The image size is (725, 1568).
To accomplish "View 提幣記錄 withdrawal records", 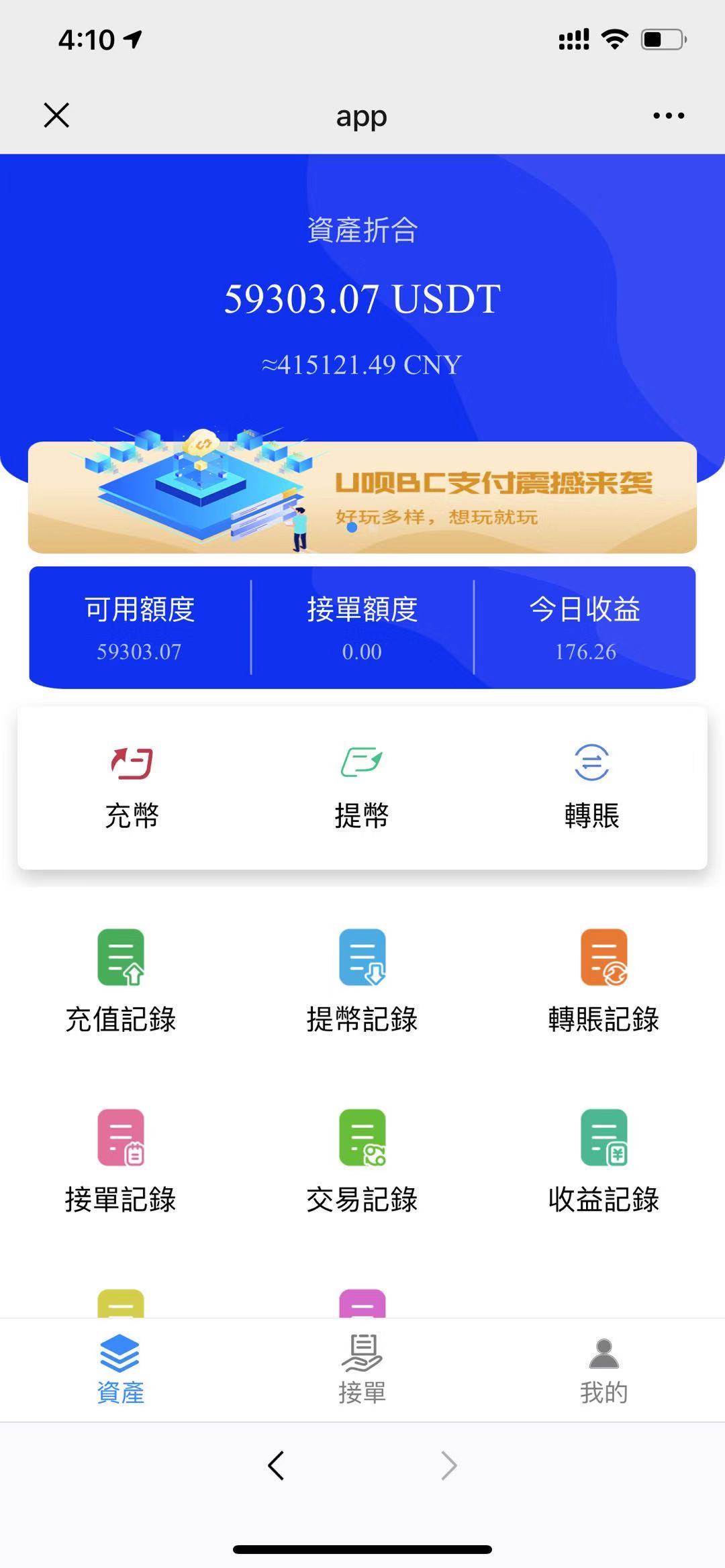I will (x=362, y=981).
